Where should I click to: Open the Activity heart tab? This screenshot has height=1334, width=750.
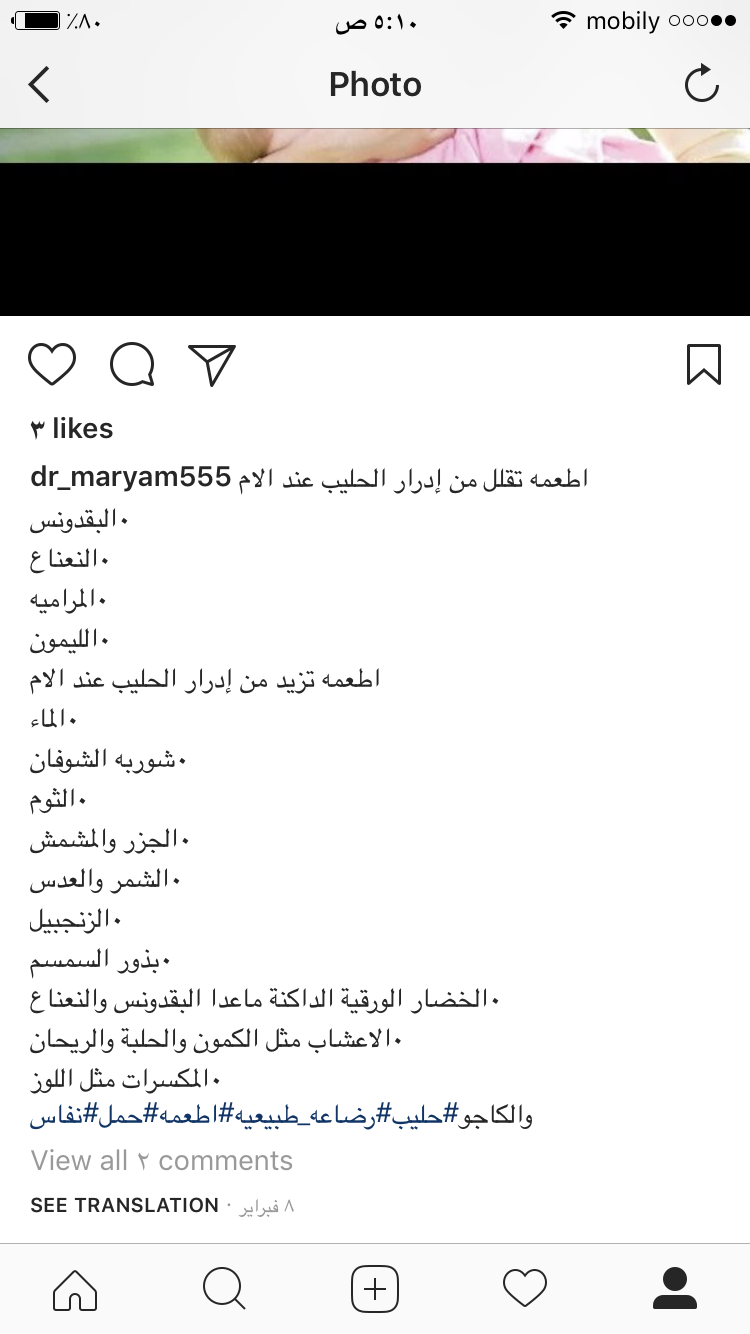pos(525,1289)
